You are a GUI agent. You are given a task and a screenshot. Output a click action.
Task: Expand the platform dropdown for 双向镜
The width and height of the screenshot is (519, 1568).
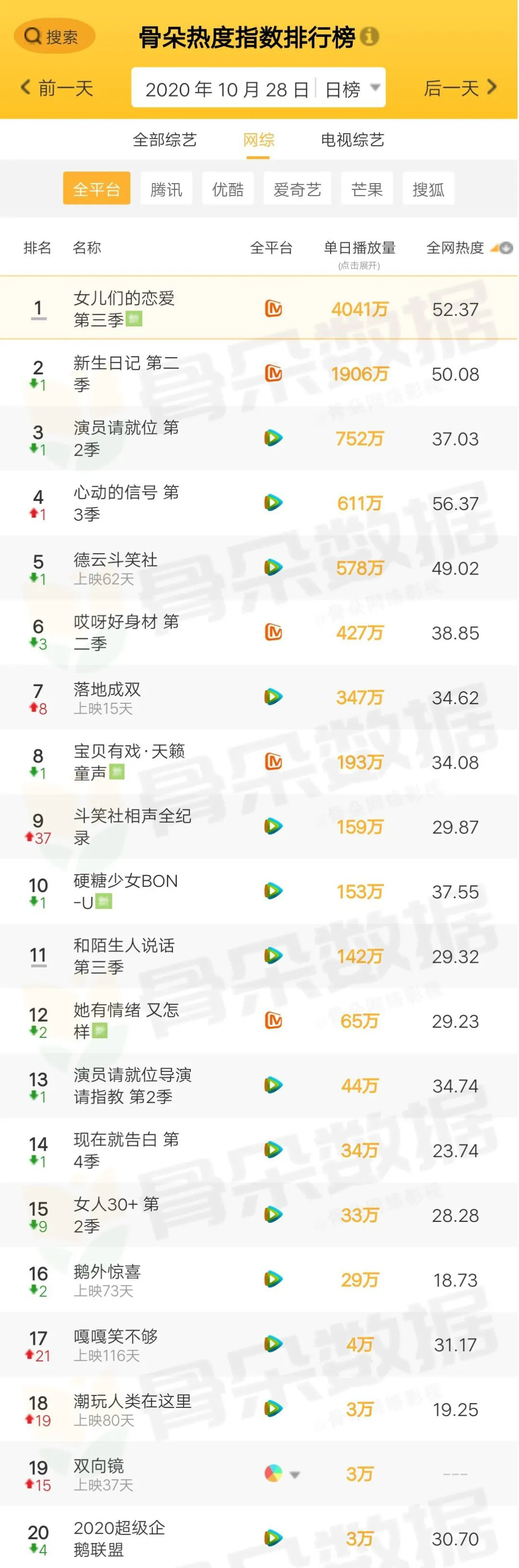[295, 1475]
